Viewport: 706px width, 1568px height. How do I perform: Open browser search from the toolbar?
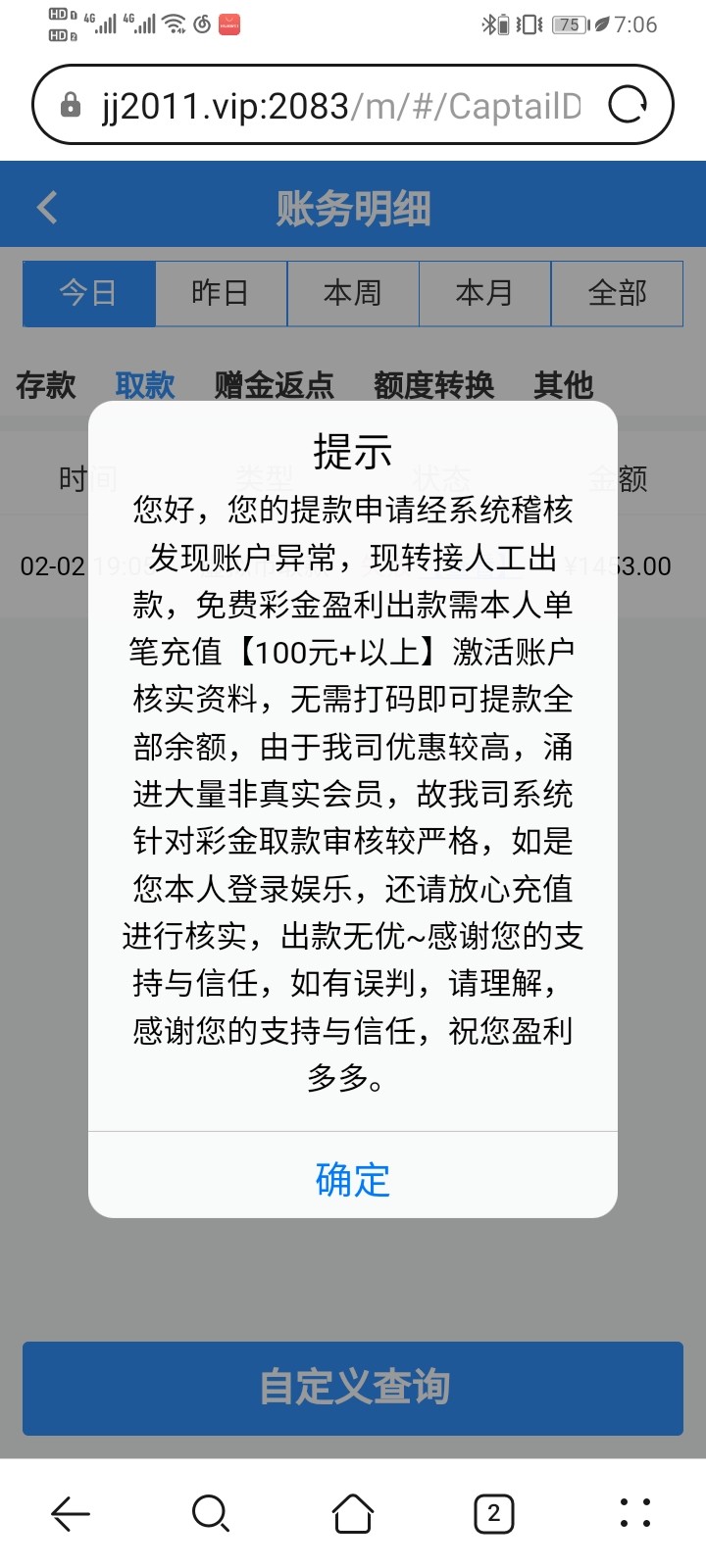(211, 1513)
